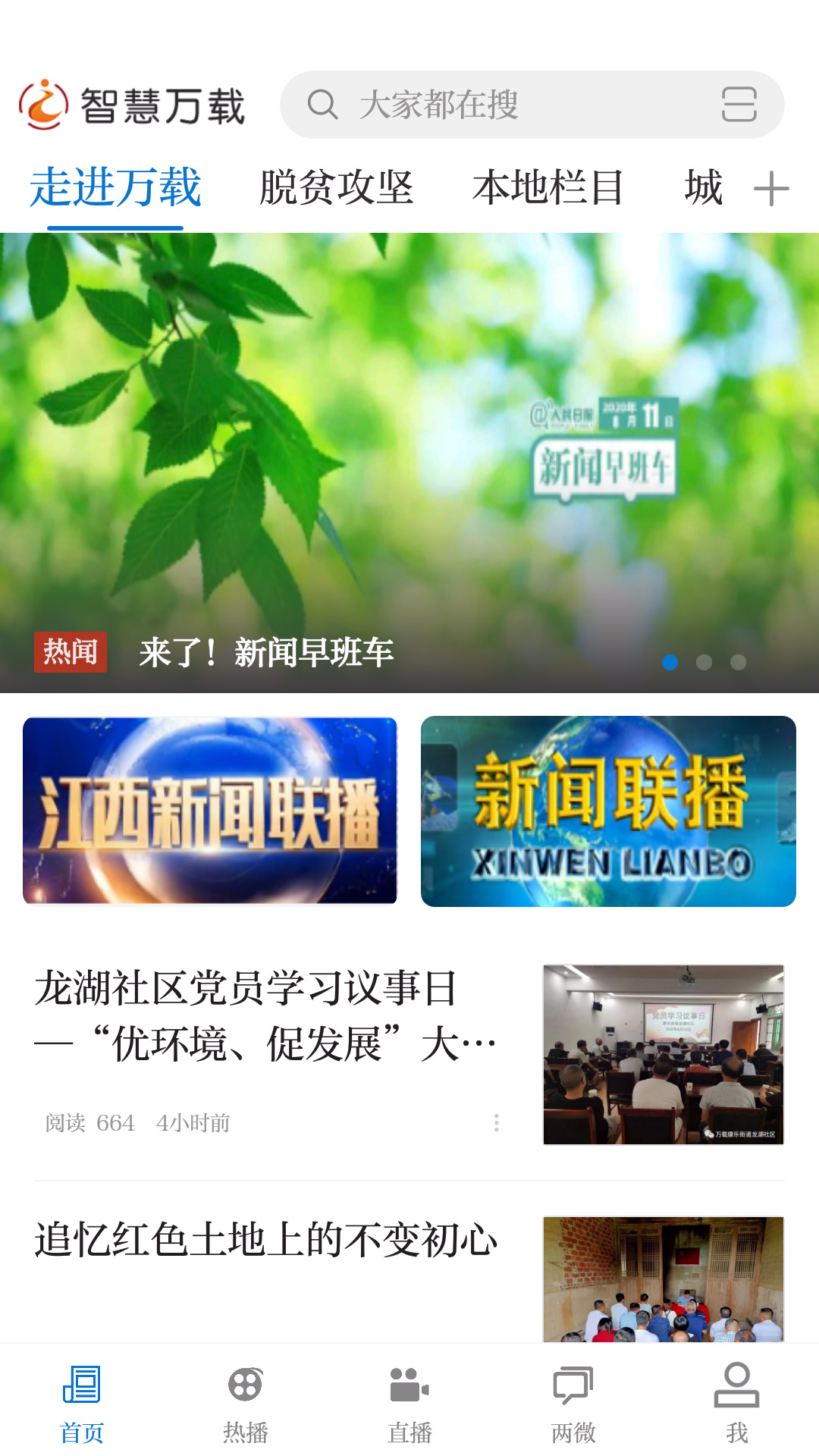Tap the magnifier icon in the search box
This screenshot has width=819, height=1456.
pyautogui.click(x=324, y=105)
